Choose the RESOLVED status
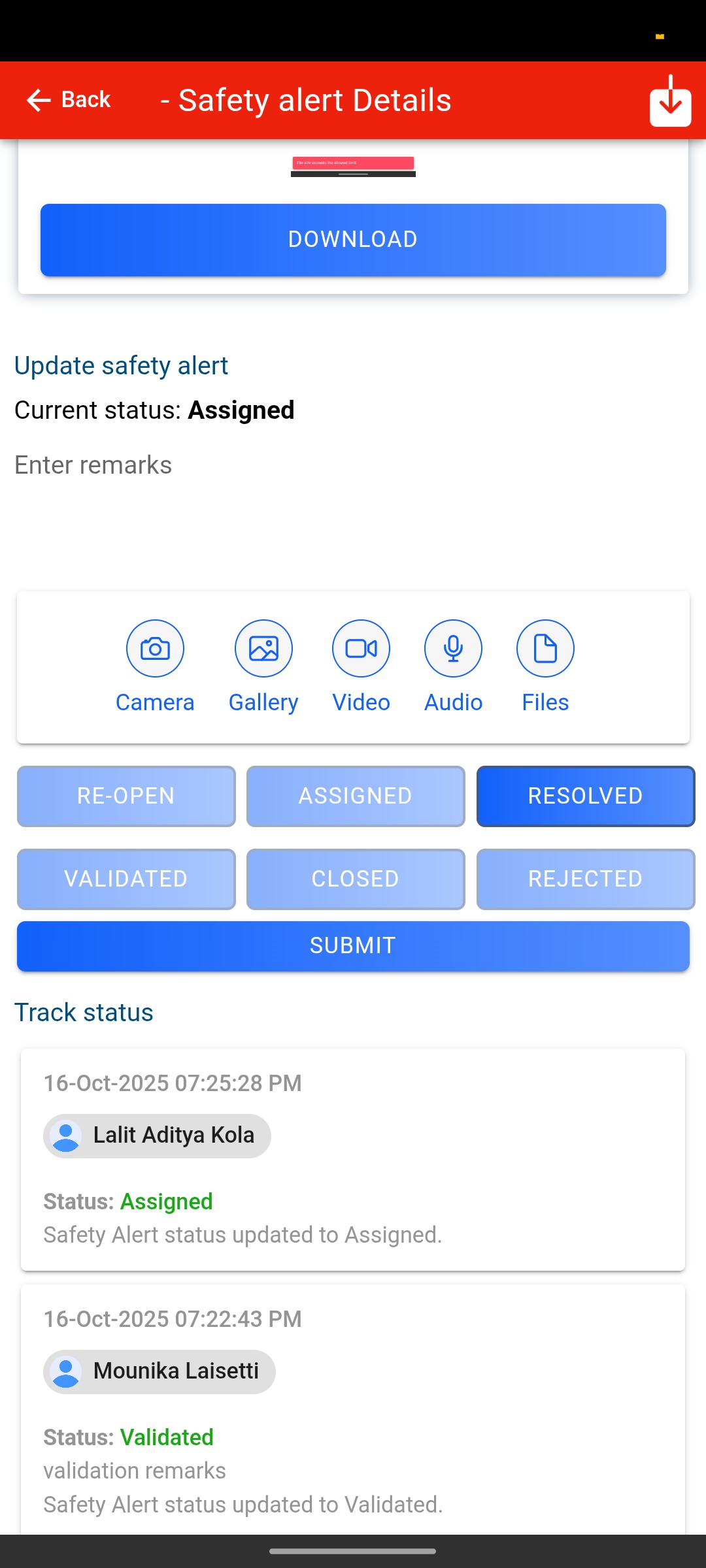Screen dimensions: 706x1568 [x=585, y=796]
